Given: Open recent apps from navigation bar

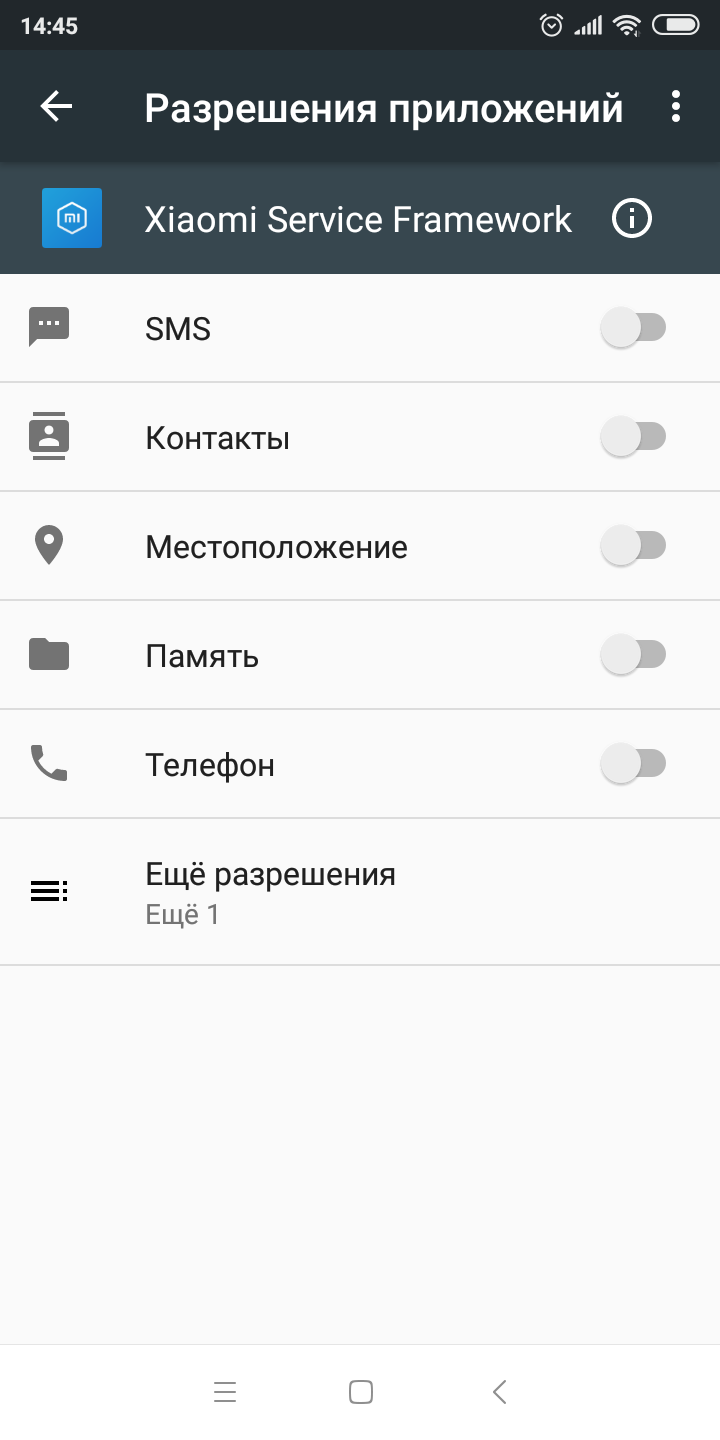Looking at the screenshot, I should pos(225,1392).
